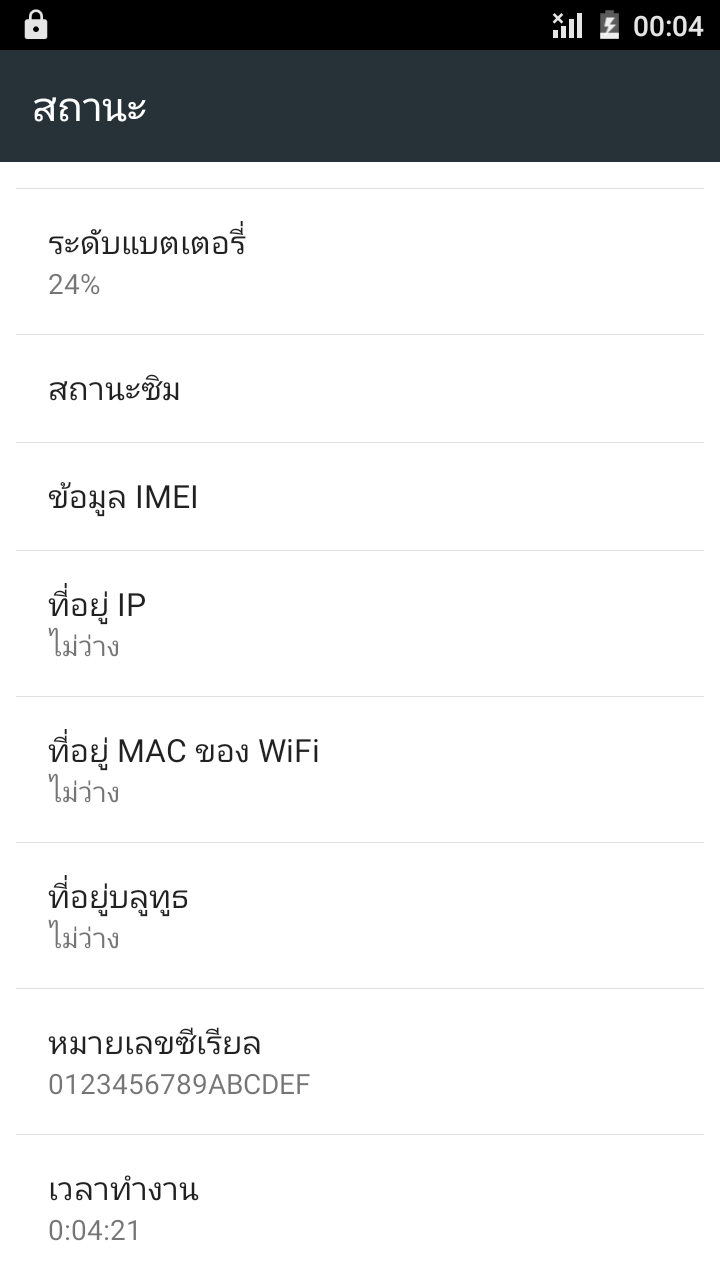Open the สถานะซิม (SIM status) row
Viewport: 720px width, 1280px height.
[360, 389]
